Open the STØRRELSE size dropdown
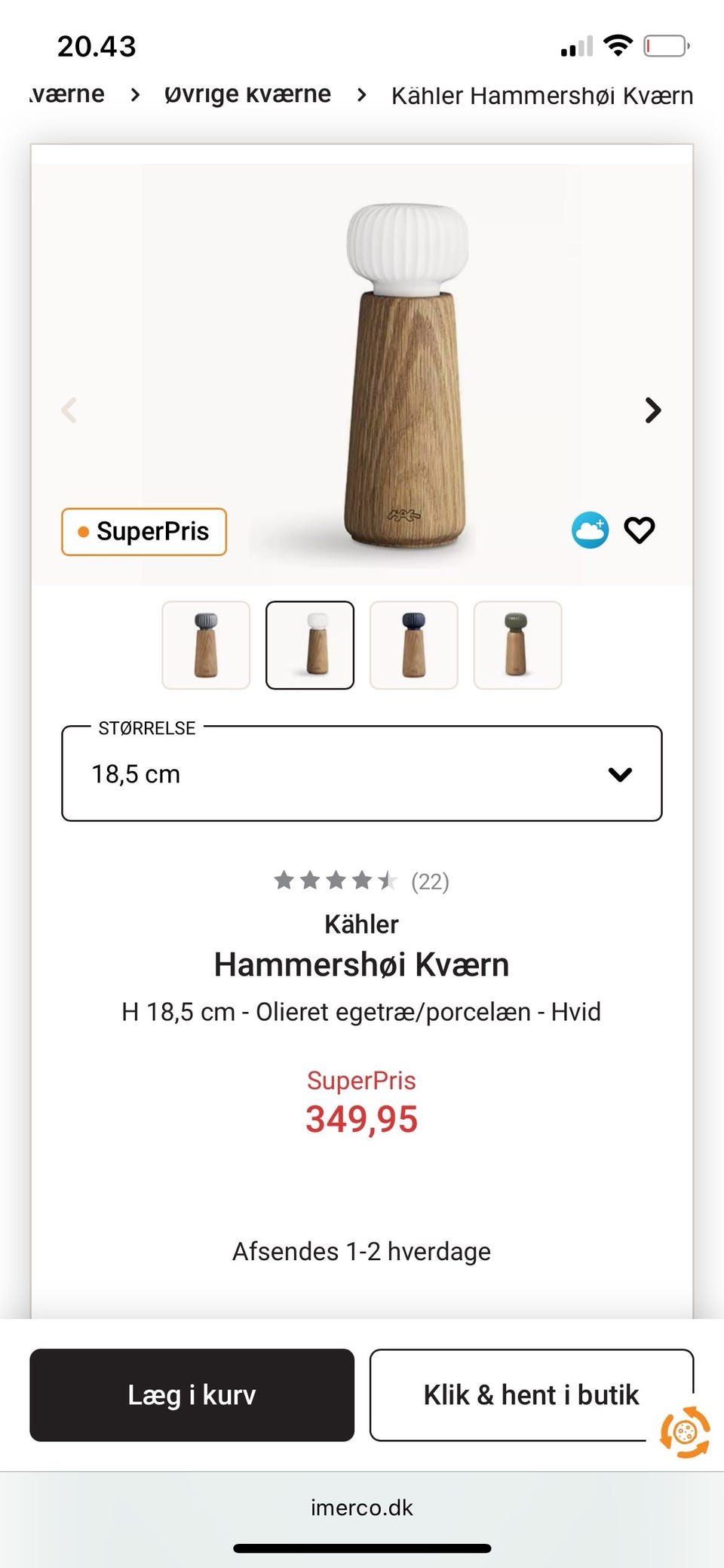724x1568 pixels. [x=362, y=773]
